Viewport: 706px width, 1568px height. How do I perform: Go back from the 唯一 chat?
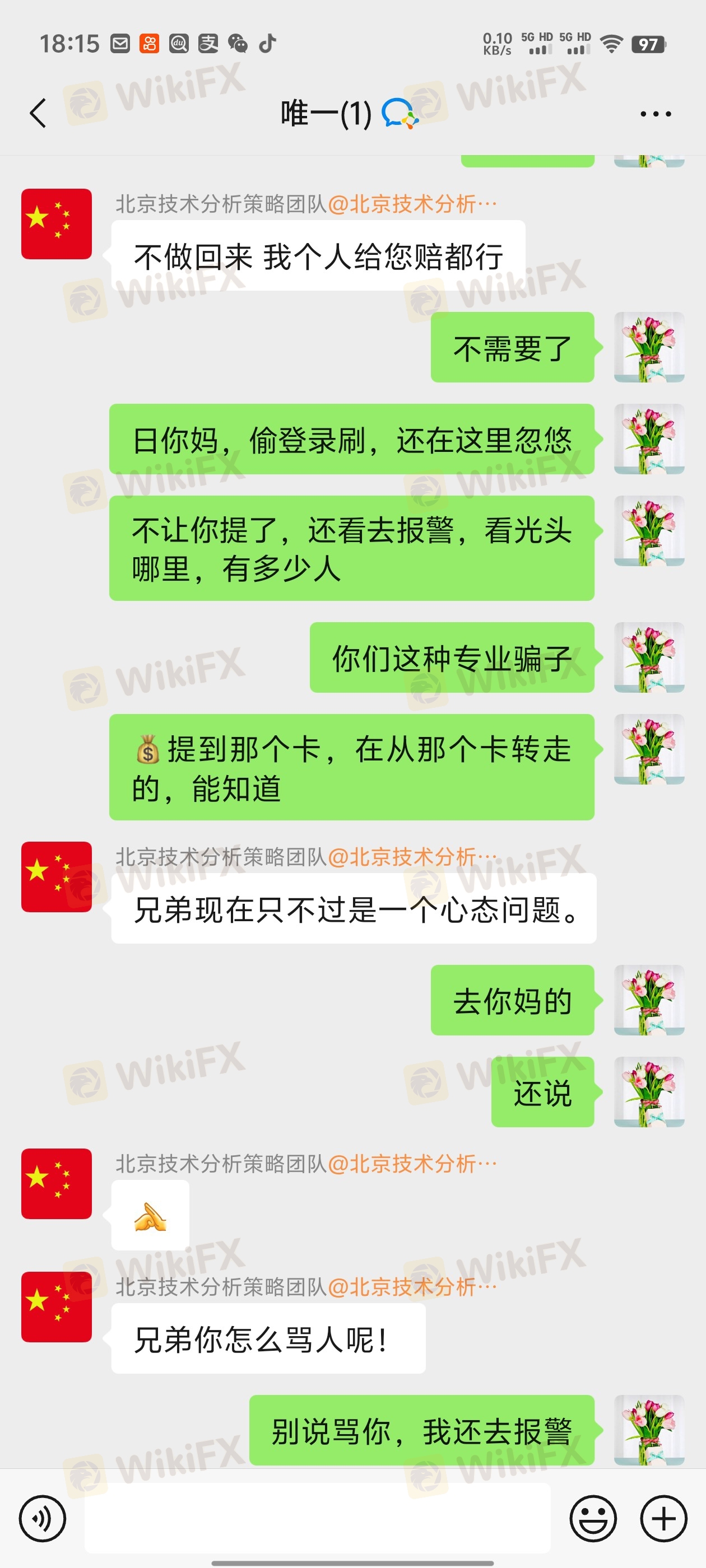[x=38, y=113]
